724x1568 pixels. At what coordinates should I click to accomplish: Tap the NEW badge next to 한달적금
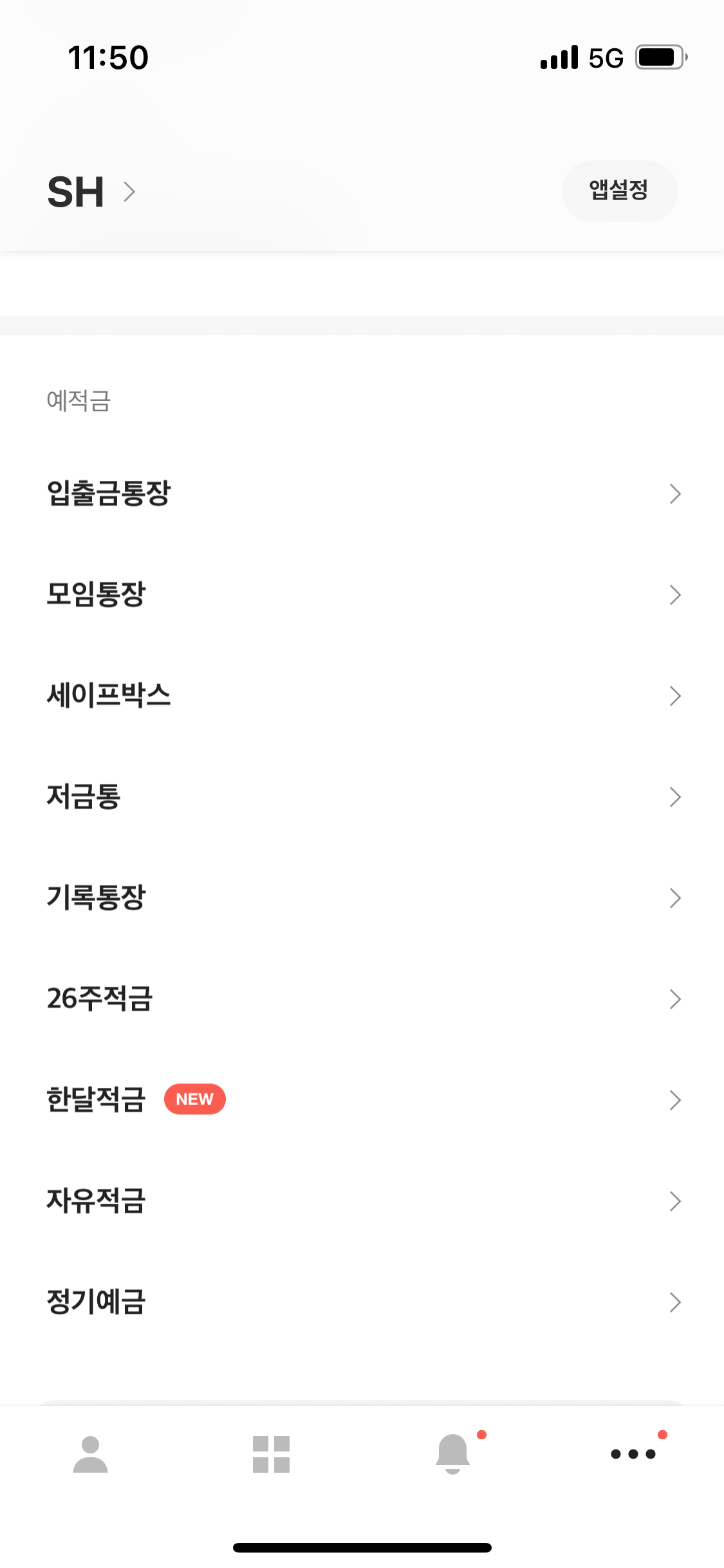click(x=194, y=1099)
